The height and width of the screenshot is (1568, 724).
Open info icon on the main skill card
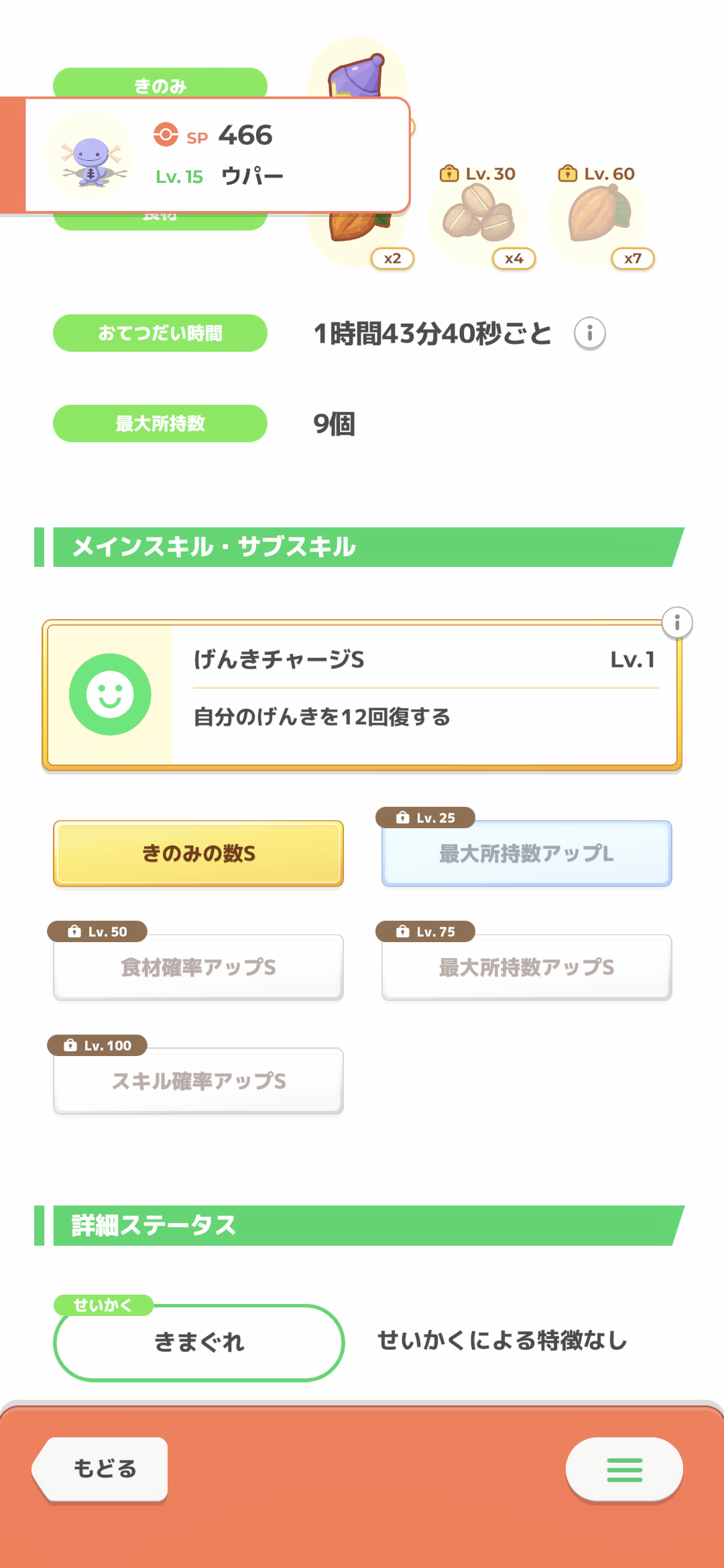tap(676, 623)
